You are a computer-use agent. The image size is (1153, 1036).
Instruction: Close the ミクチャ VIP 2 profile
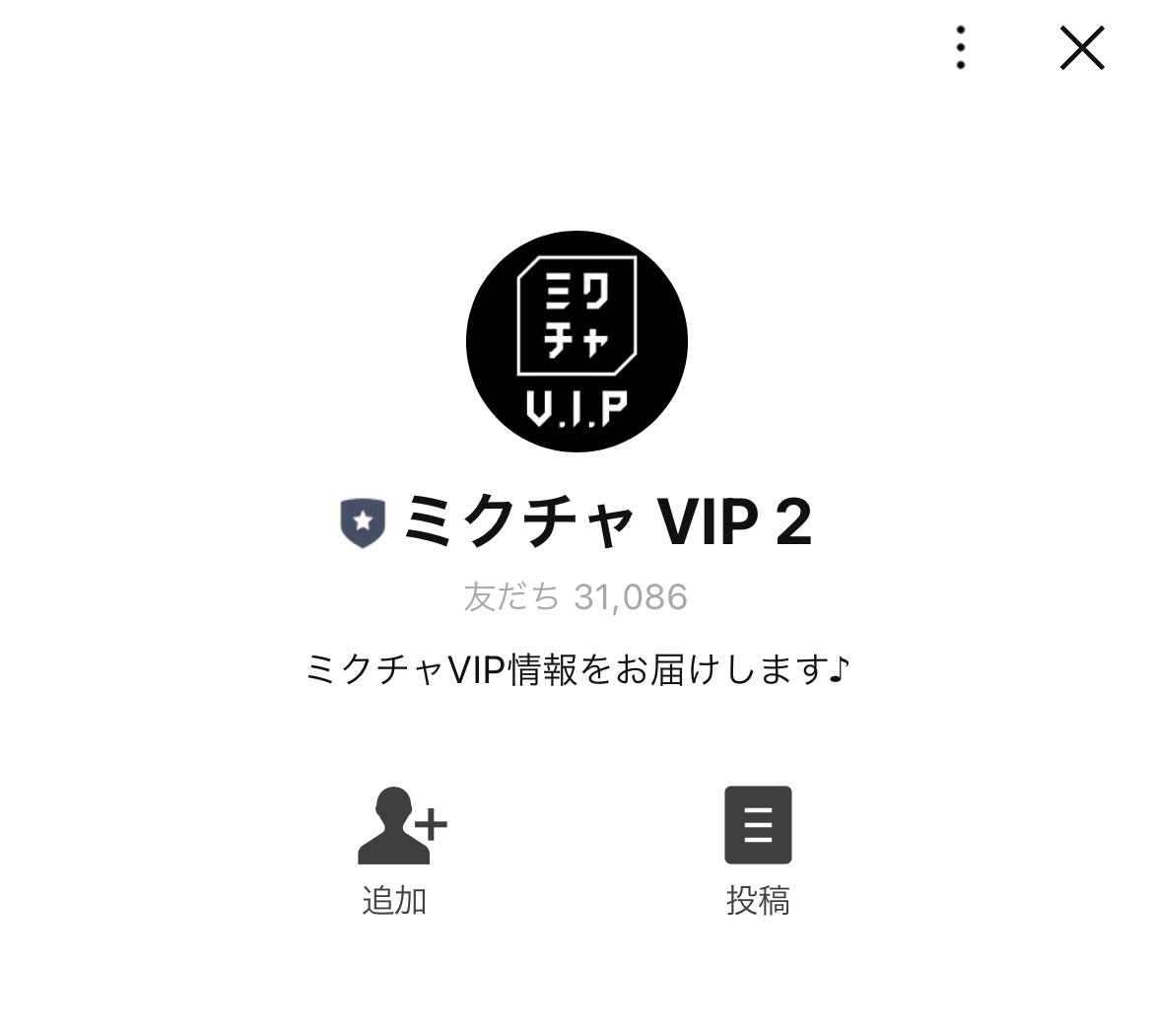(x=1081, y=47)
